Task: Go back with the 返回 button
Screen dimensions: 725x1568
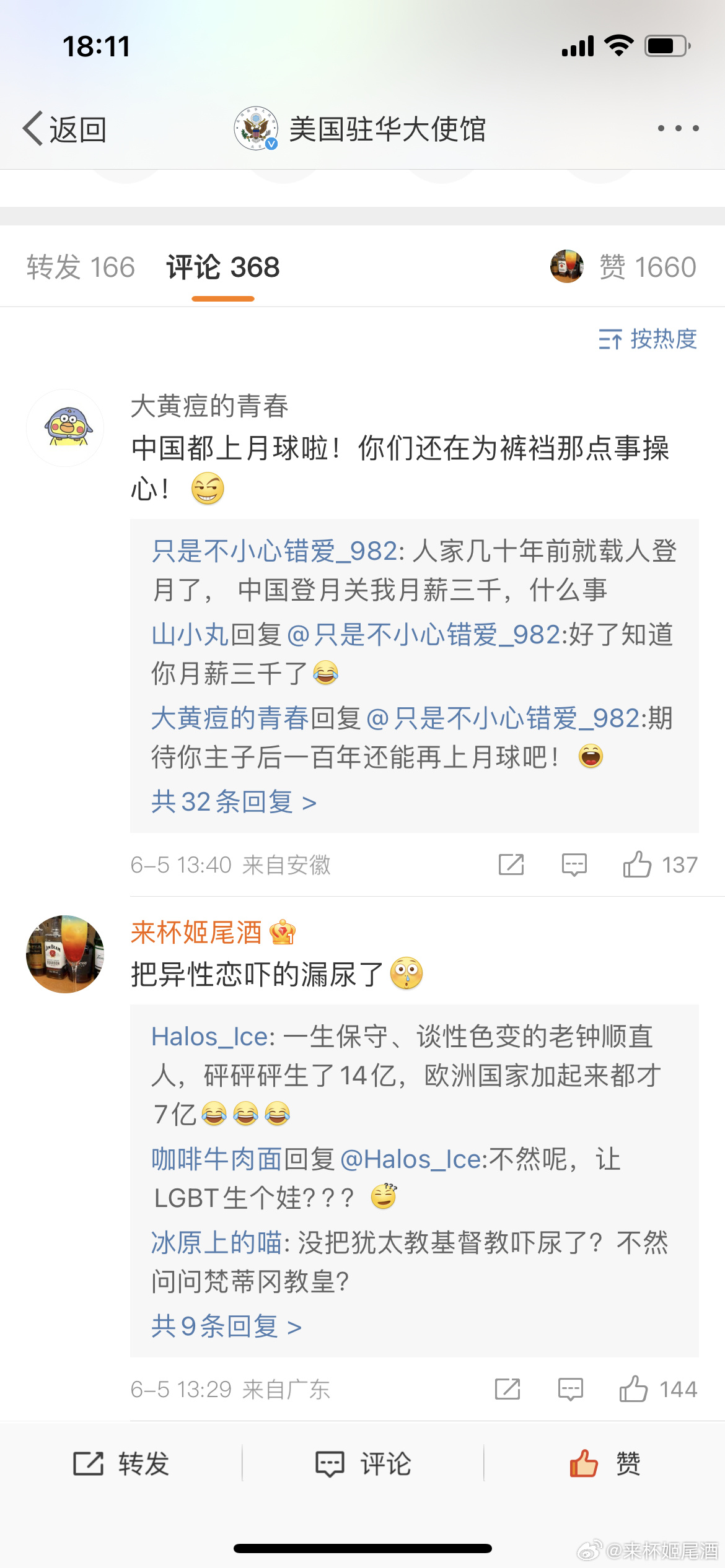Action: (65, 129)
